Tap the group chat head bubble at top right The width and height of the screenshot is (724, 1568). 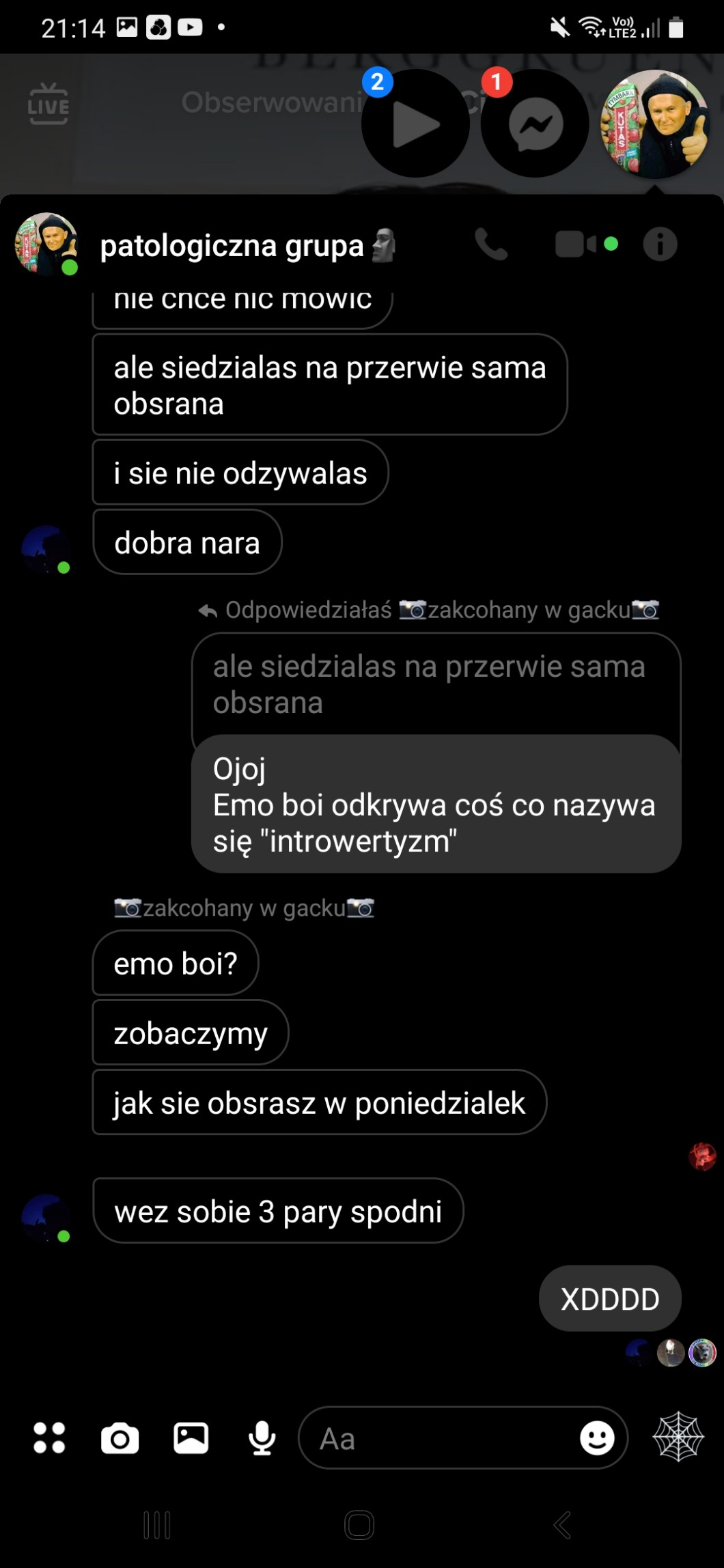[x=654, y=124]
